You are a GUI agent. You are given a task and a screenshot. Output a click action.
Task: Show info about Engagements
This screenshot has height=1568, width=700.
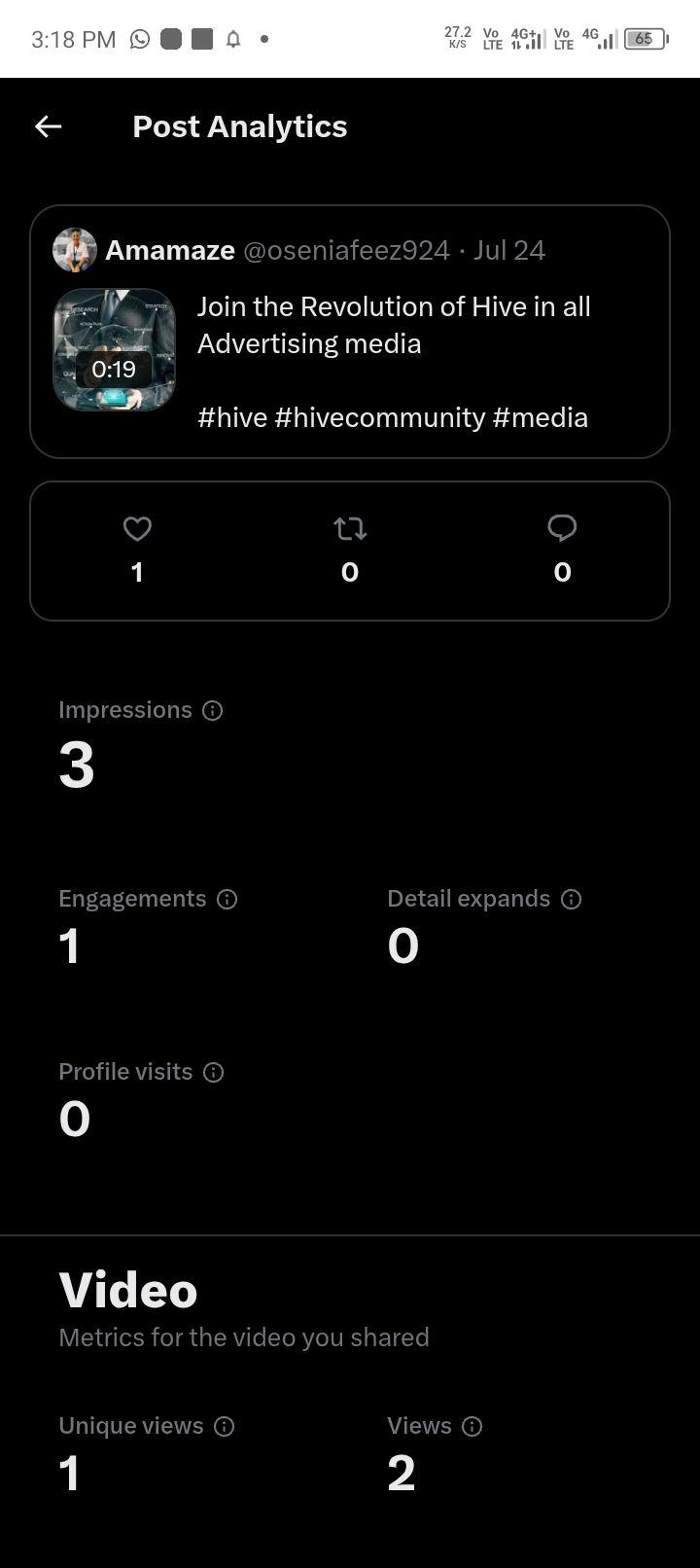[227, 900]
